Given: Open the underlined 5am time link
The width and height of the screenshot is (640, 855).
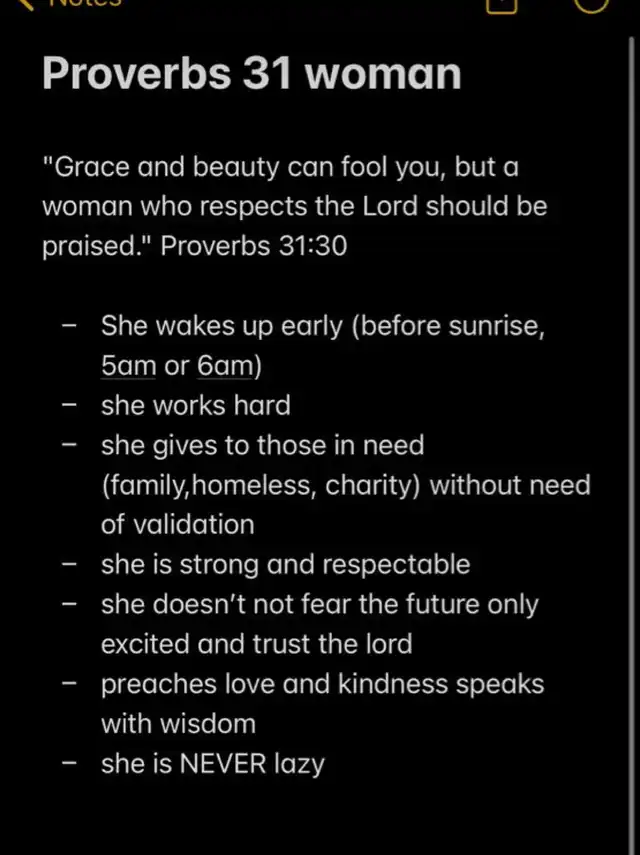Looking at the screenshot, I should click(x=129, y=365).
